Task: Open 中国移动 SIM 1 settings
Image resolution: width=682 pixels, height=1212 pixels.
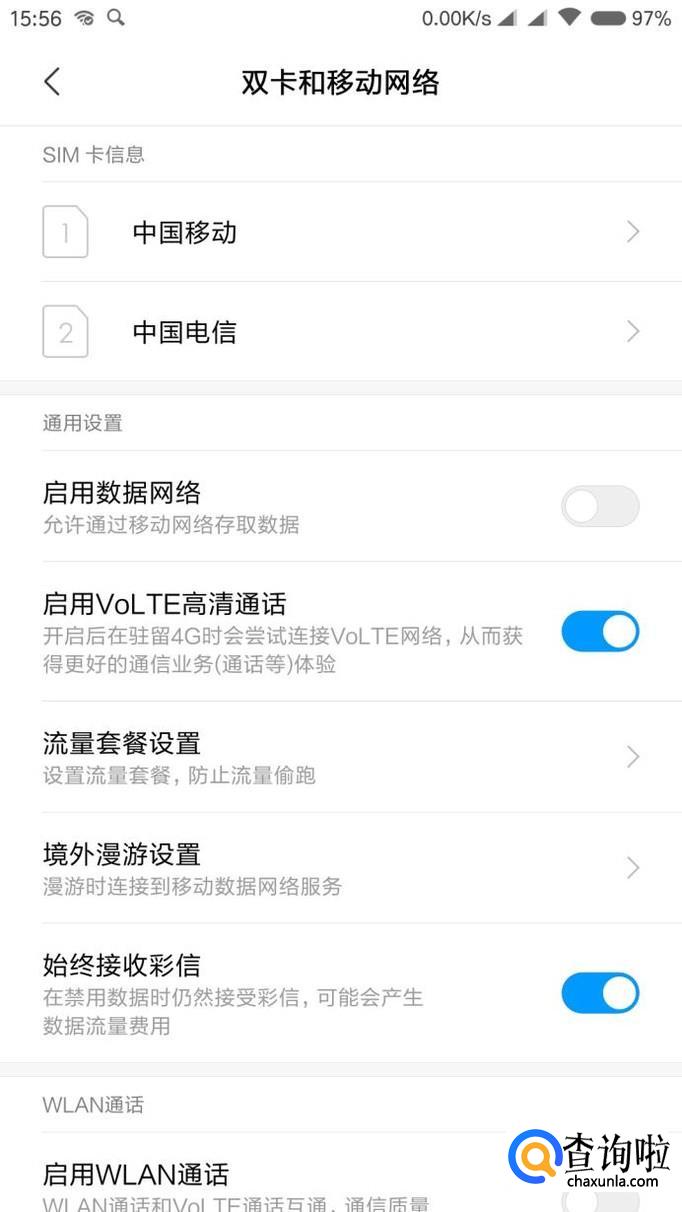Action: pos(340,232)
